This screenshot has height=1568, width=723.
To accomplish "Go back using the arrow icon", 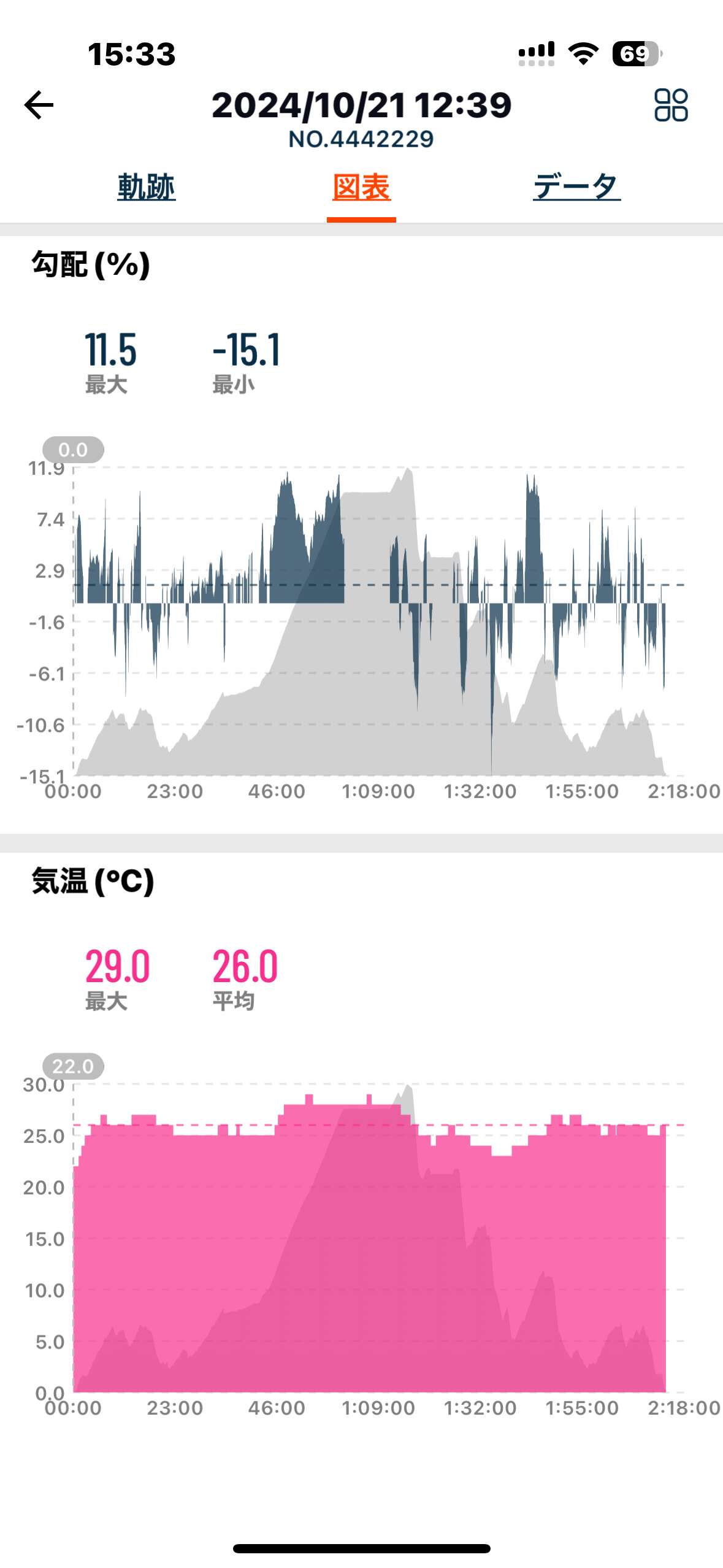I will [39, 105].
